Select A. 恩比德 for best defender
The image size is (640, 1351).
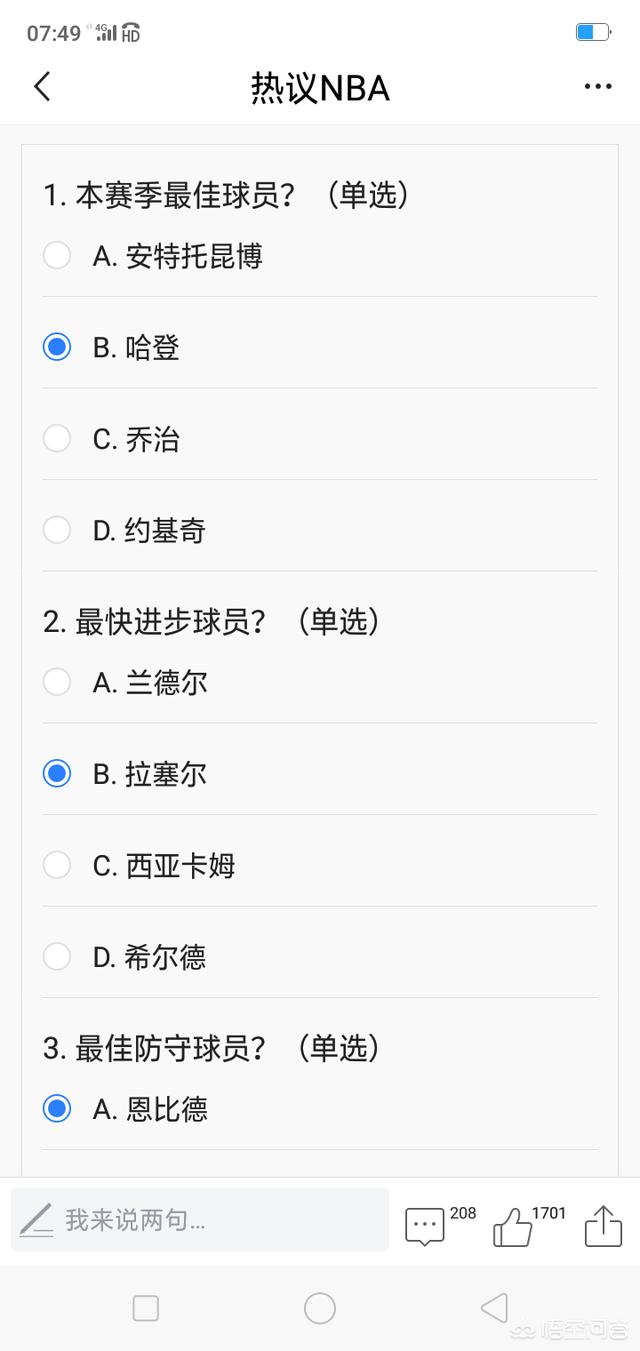coord(320,1109)
